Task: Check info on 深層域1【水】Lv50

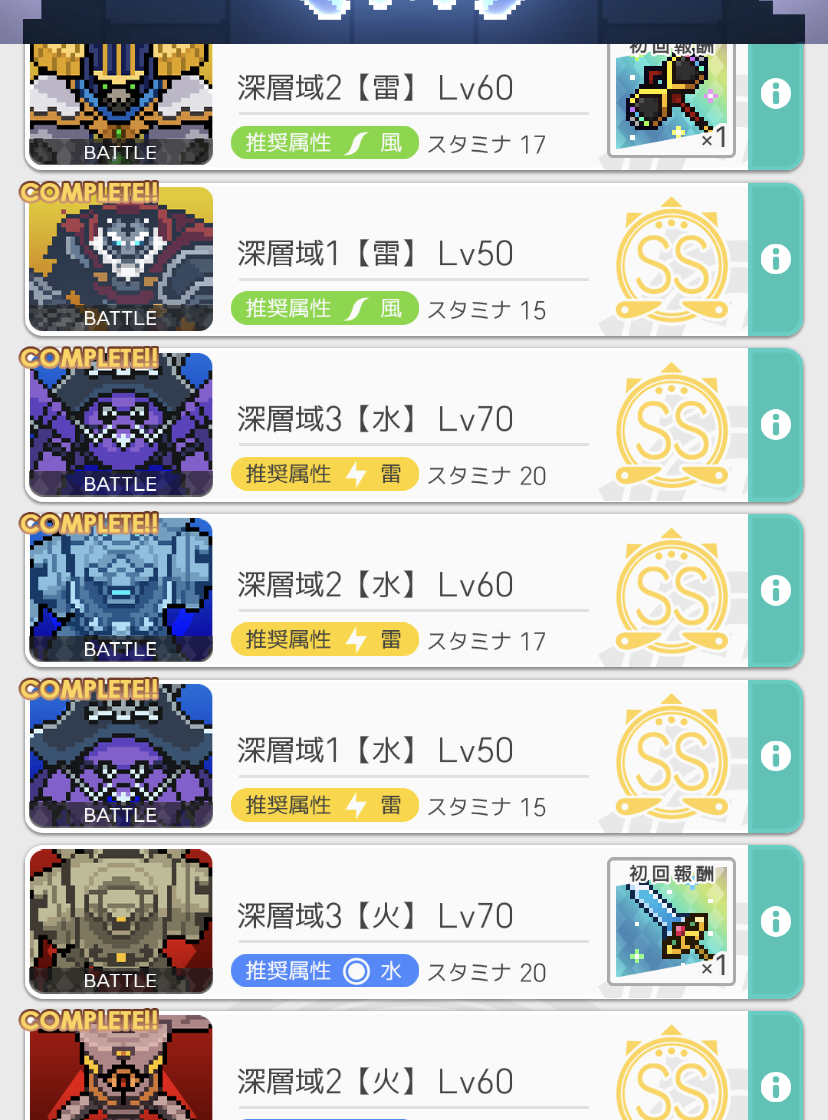Action: 775,756
